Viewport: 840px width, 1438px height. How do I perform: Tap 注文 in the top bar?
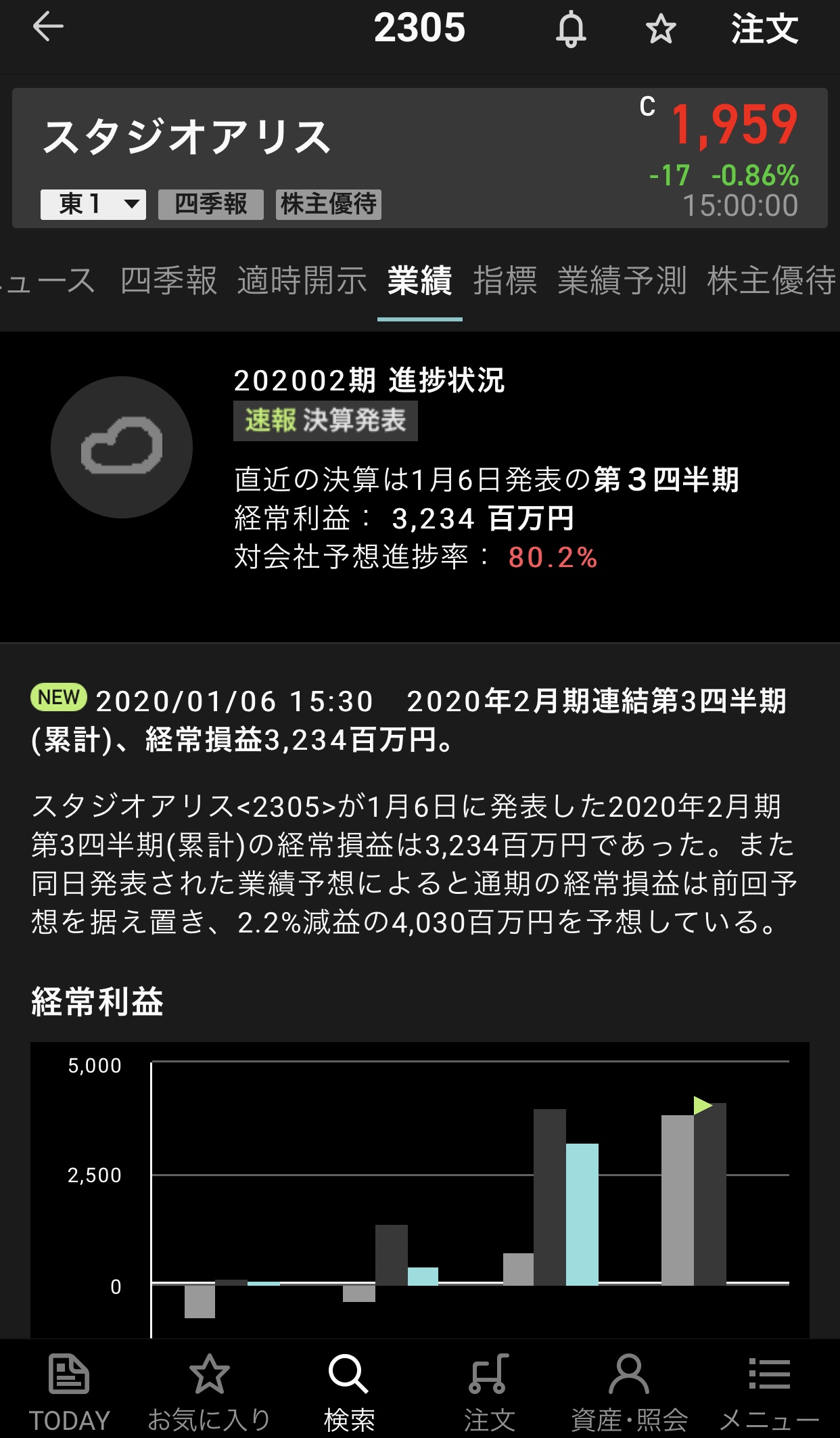[x=764, y=29]
